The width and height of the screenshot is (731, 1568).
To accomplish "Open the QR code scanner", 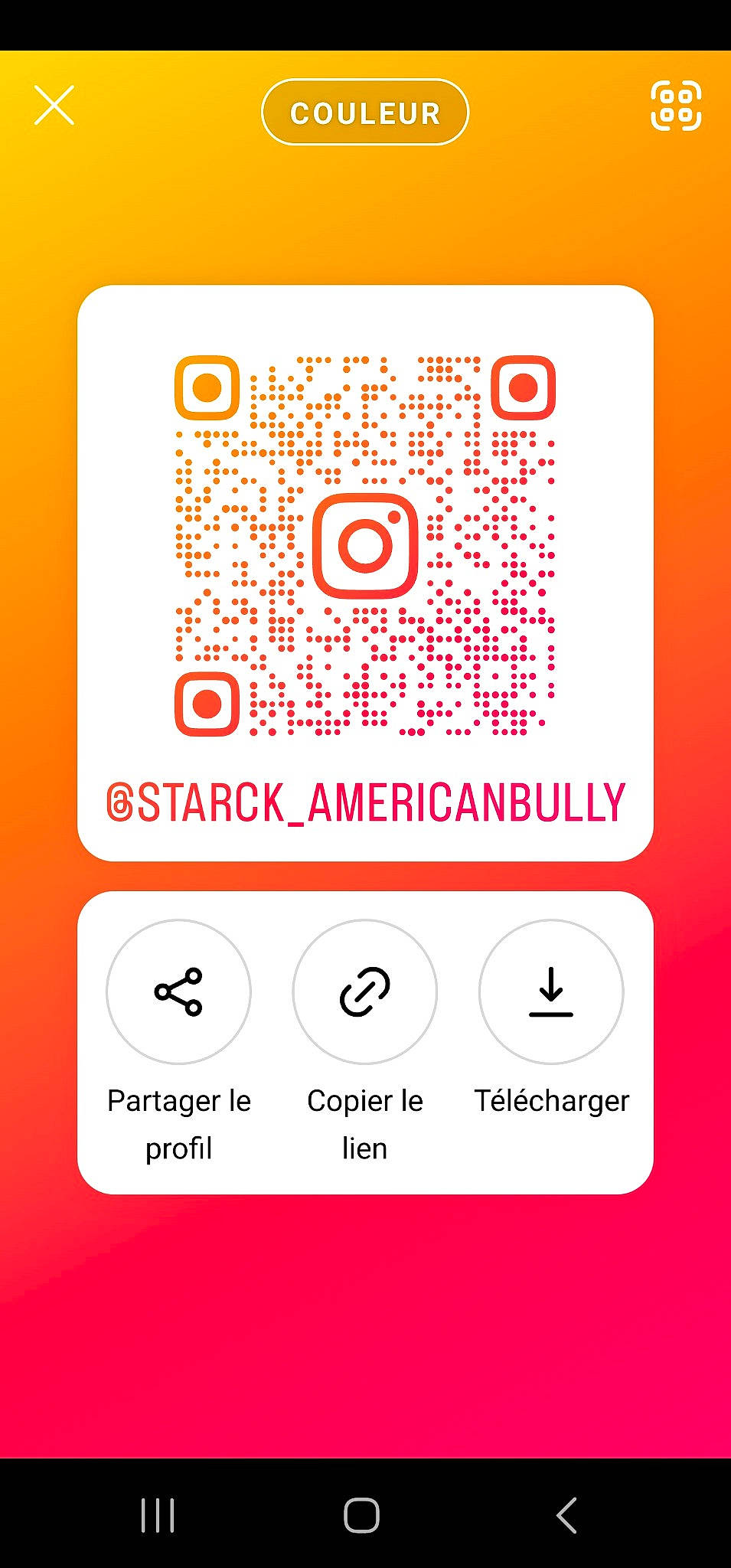I will [677, 106].
